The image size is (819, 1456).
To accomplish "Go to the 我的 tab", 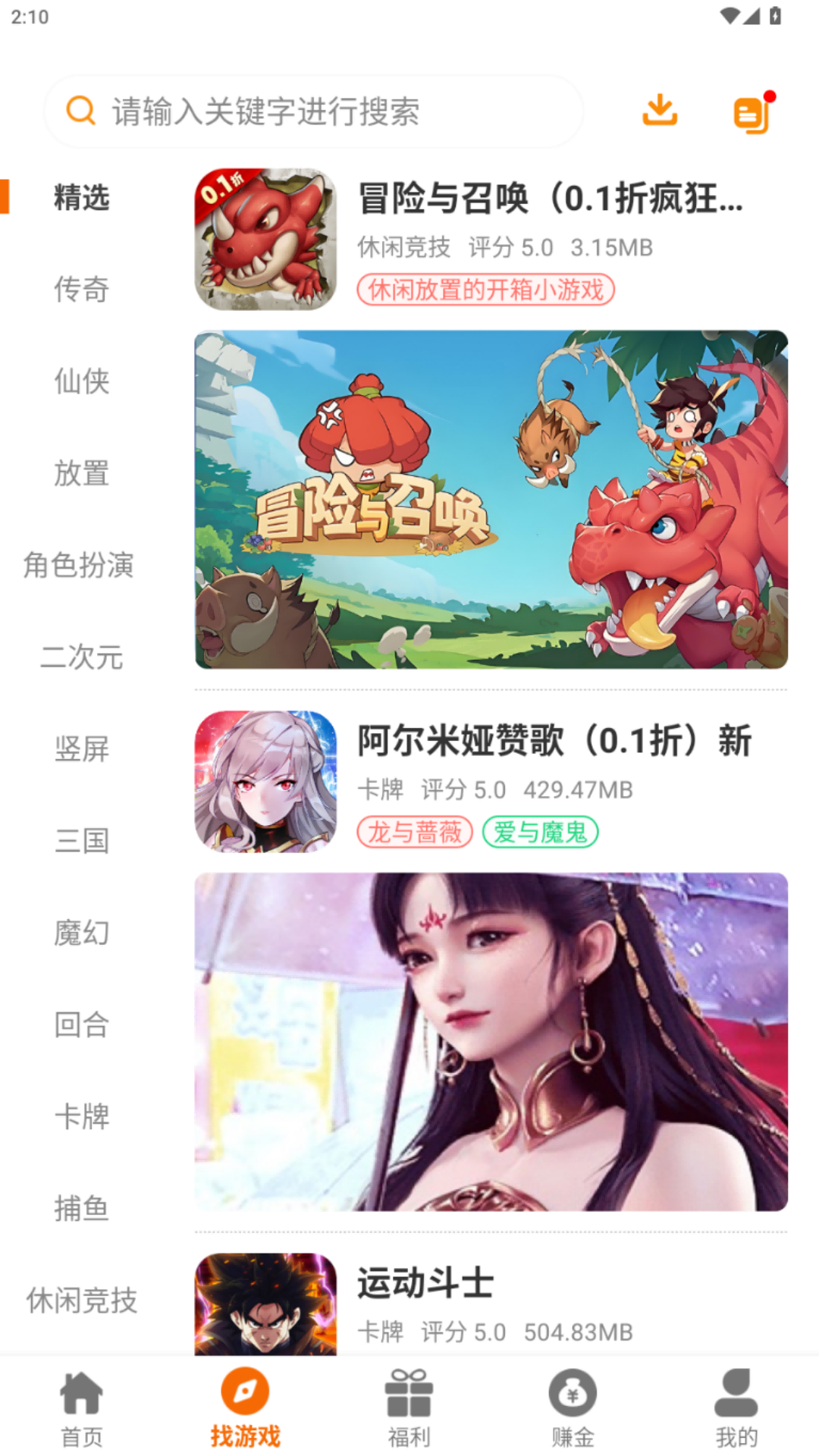I will point(736,1407).
